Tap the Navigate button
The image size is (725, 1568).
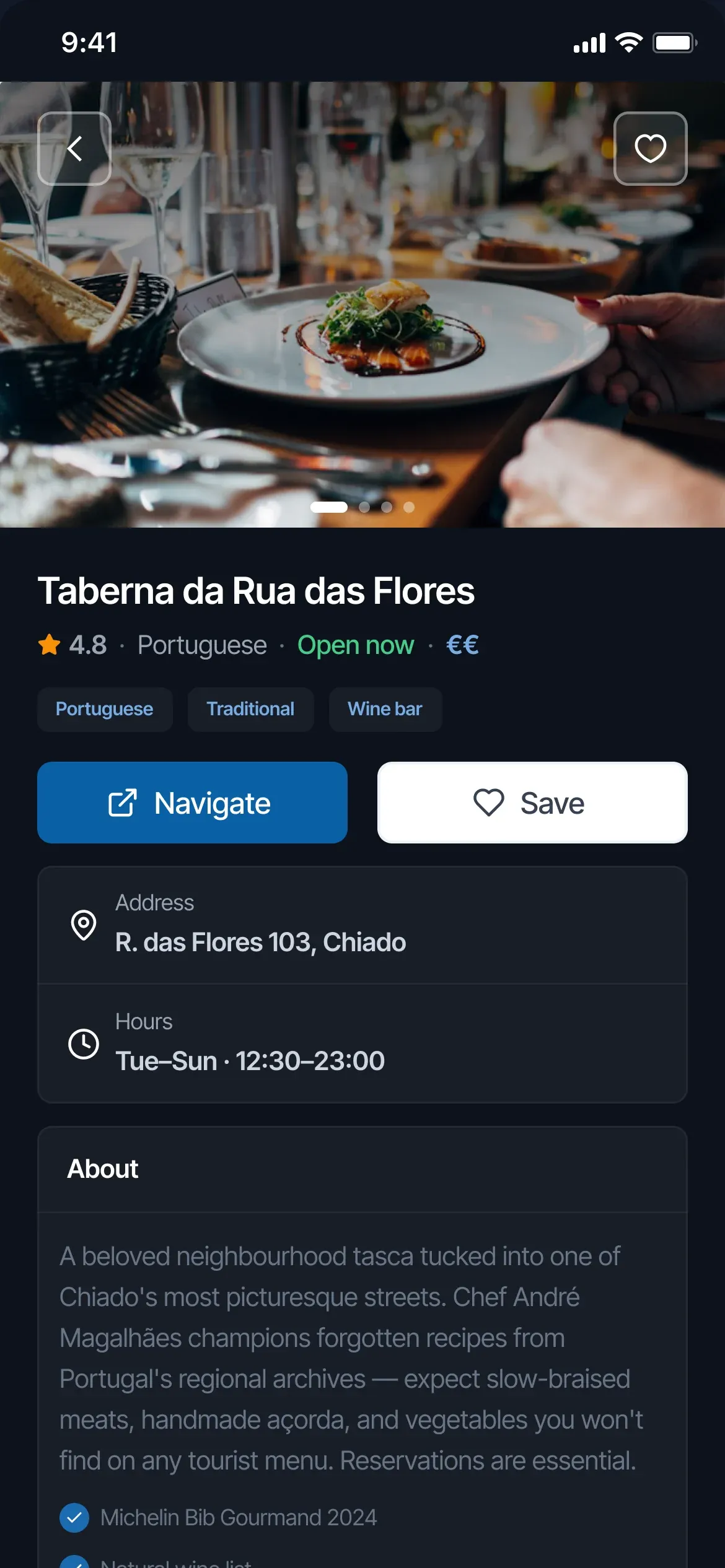192,803
